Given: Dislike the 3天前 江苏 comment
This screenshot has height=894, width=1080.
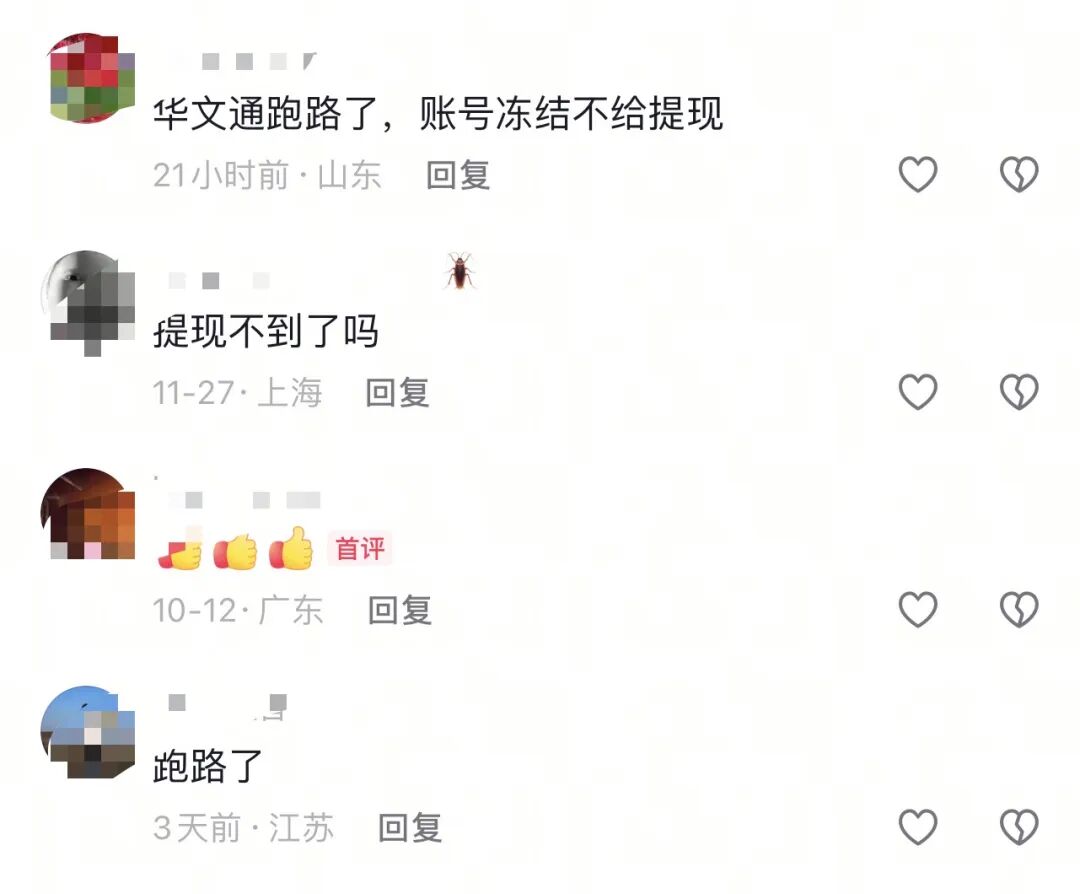Looking at the screenshot, I should [1019, 827].
